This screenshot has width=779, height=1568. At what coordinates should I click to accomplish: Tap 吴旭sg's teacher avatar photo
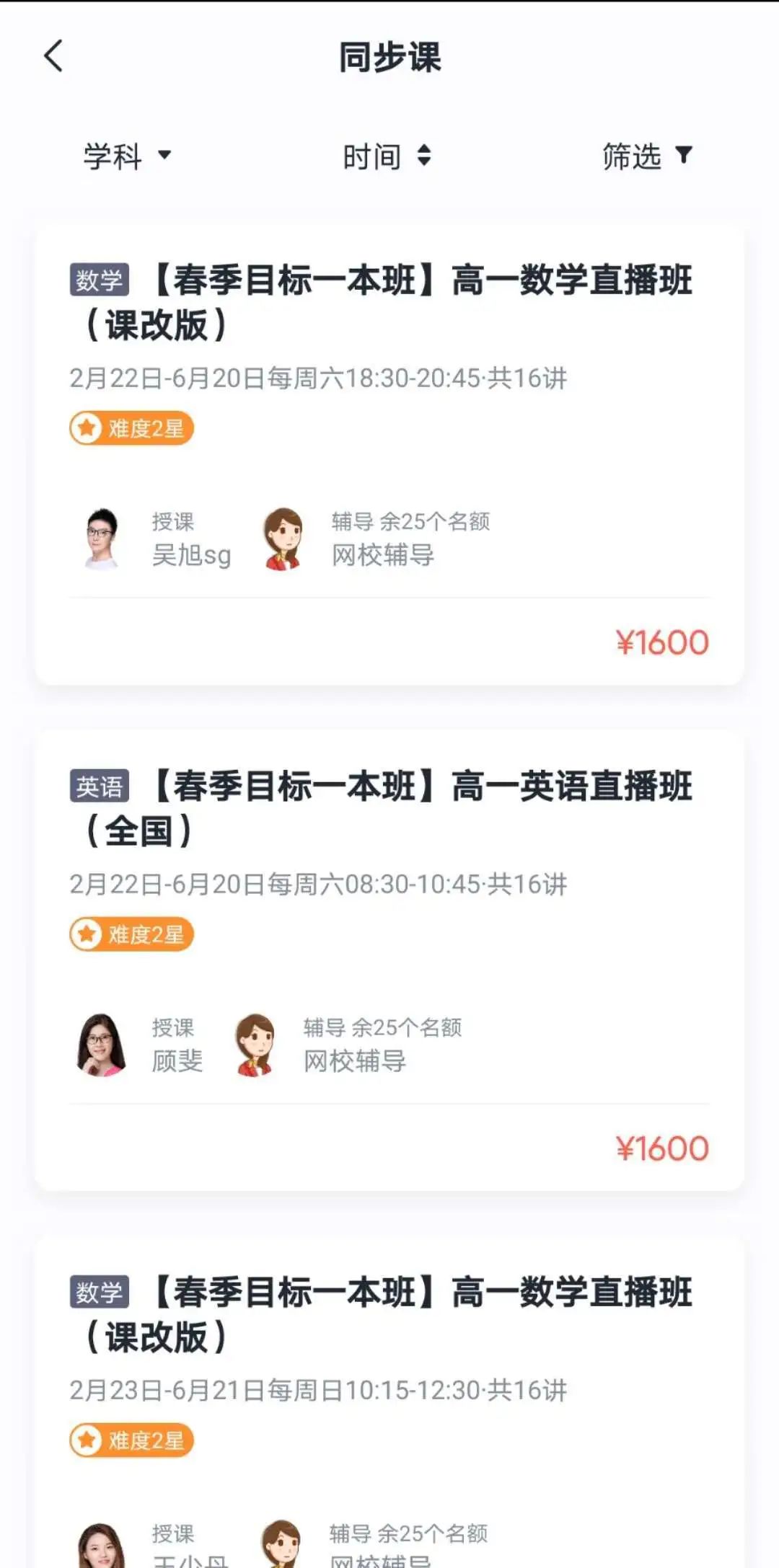point(101,539)
